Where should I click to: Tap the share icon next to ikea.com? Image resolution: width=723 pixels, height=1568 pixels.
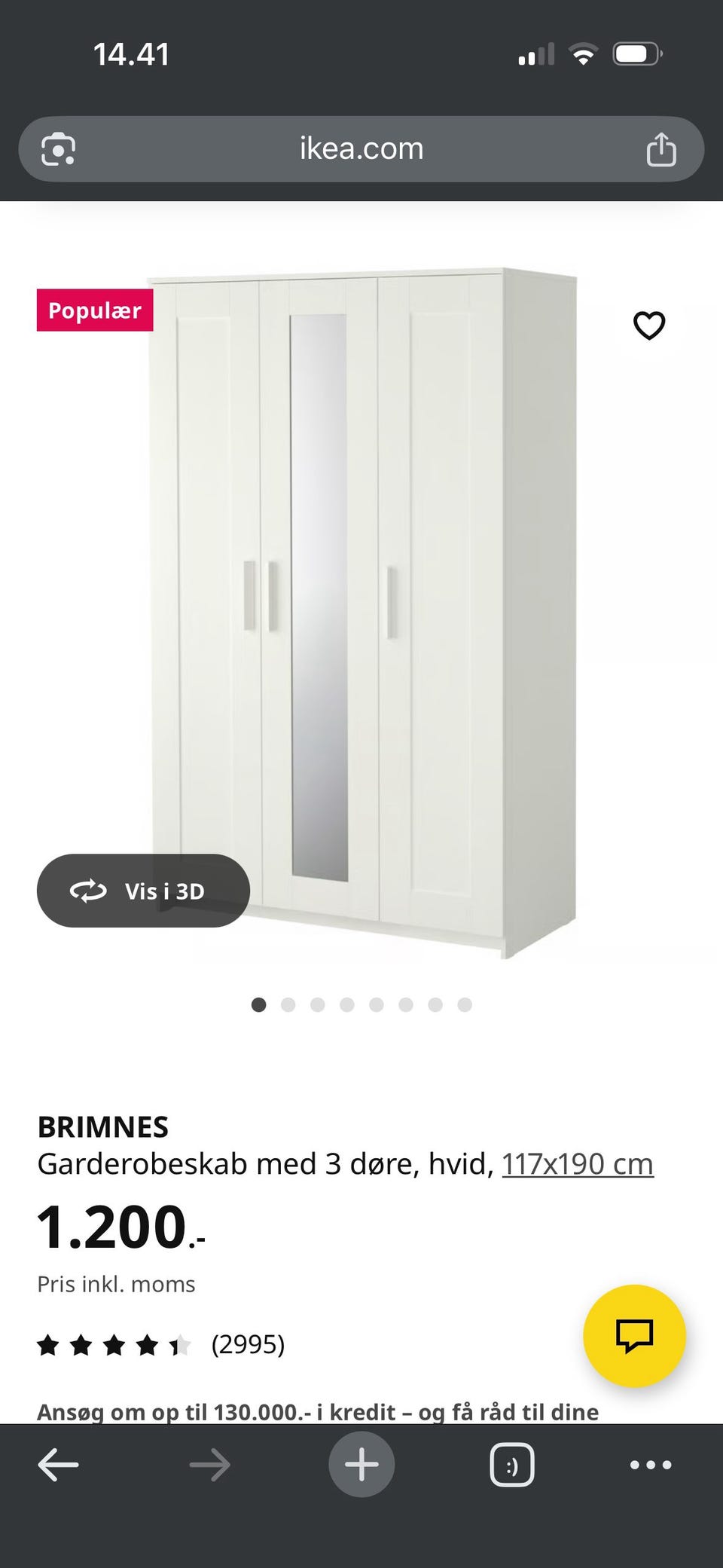pos(662,148)
